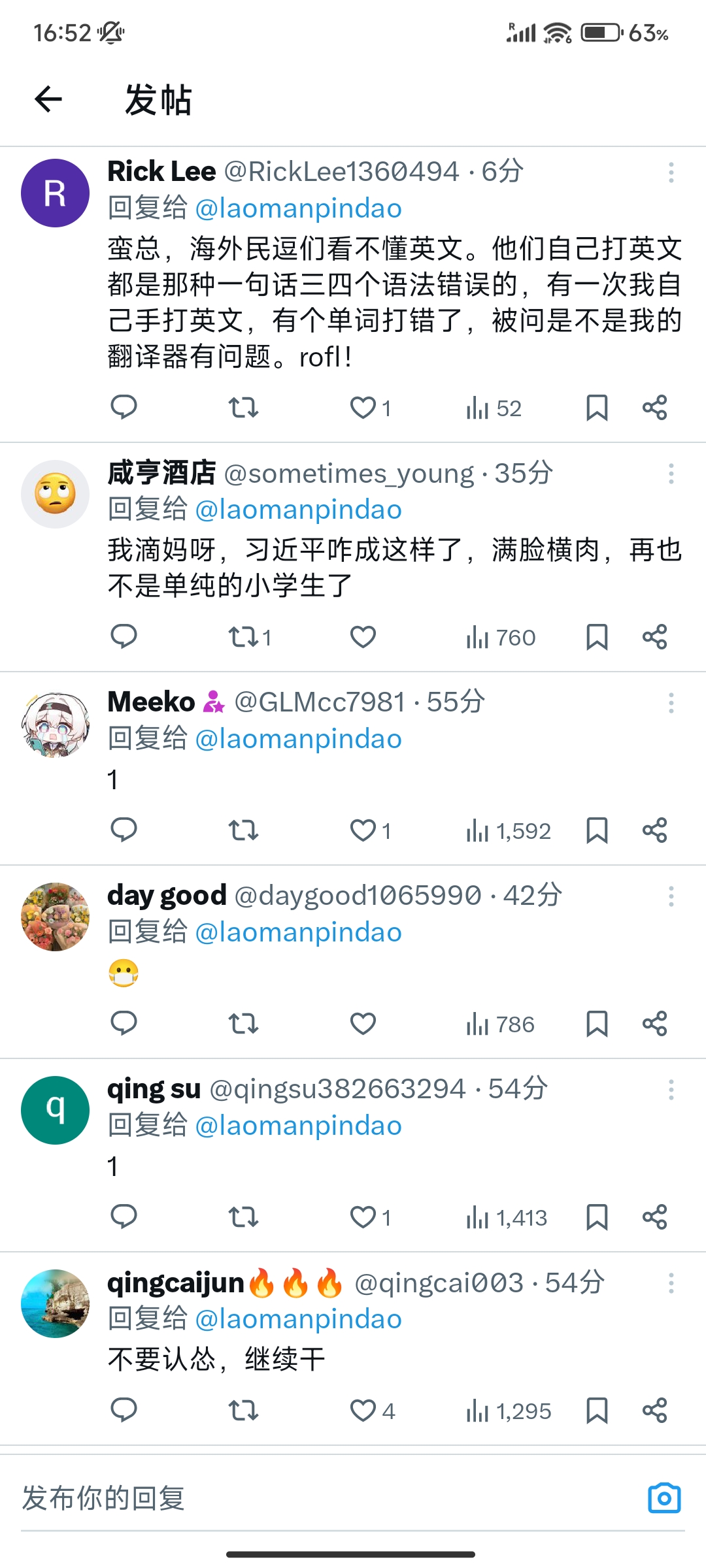Like day good's emoji reply

363,1023
